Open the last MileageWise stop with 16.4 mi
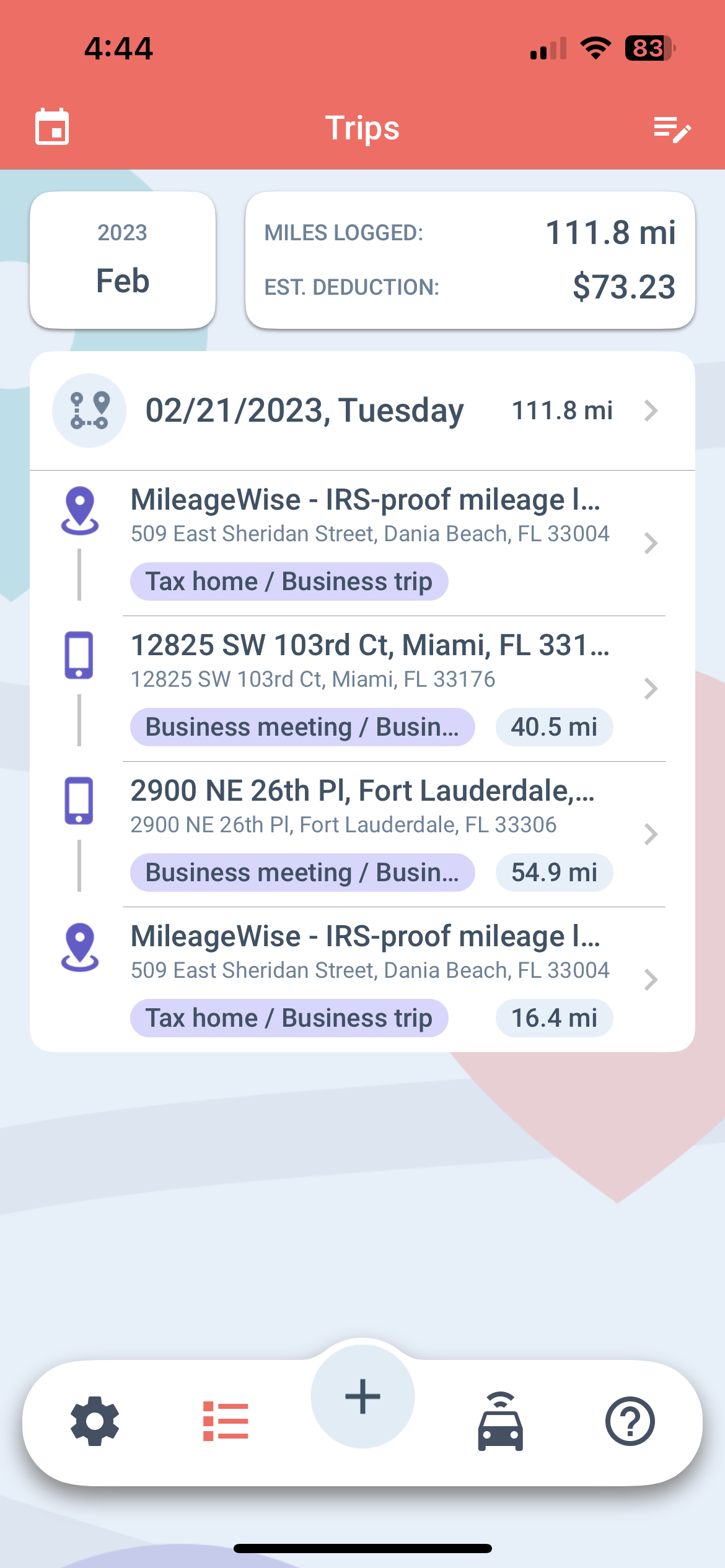Screen dimensions: 725x1568 click(362, 979)
